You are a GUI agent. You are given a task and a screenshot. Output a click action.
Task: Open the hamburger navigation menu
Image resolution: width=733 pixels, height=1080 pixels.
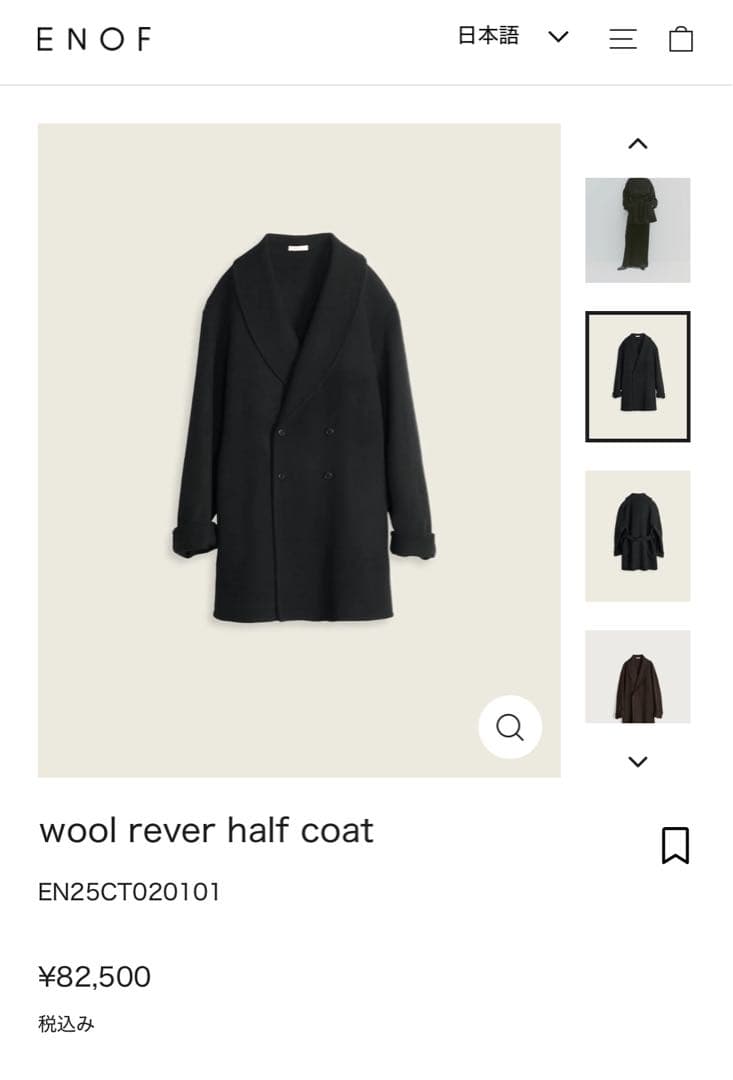tap(622, 38)
